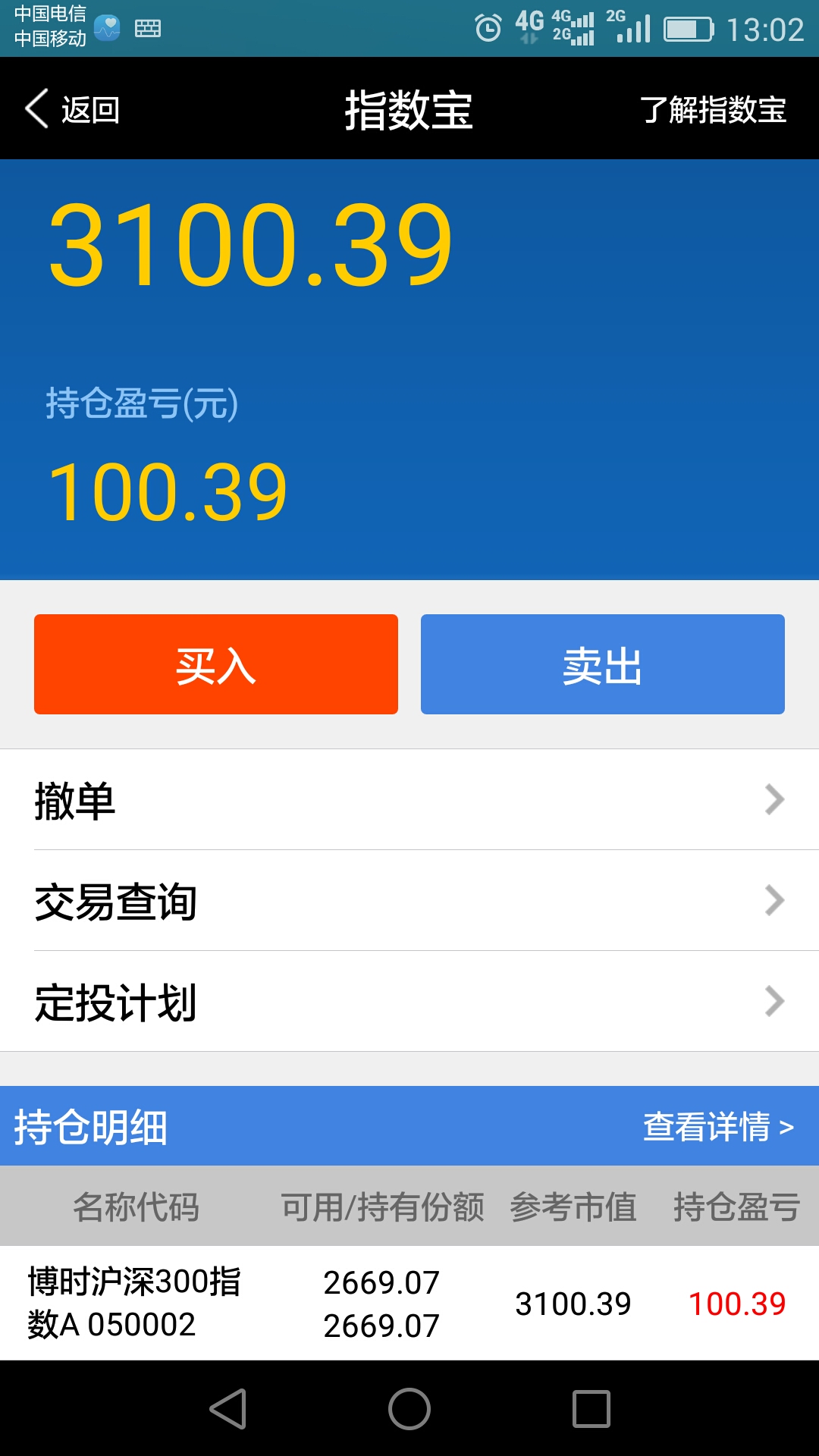Viewport: 819px width, 1456px height.
Task: View holdings via 查看详情
Action: pos(718,1126)
